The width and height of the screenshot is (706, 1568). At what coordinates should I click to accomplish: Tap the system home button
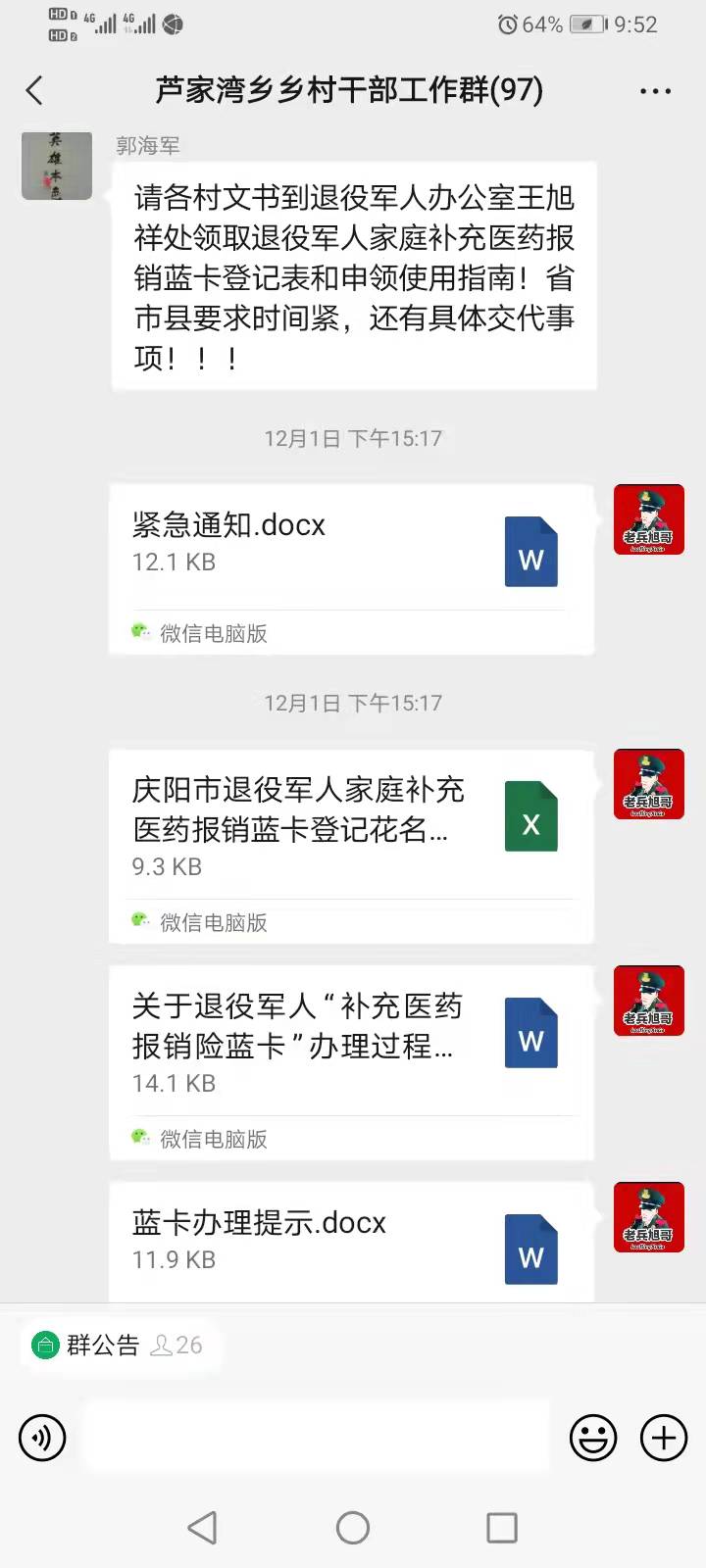[x=353, y=1527]
